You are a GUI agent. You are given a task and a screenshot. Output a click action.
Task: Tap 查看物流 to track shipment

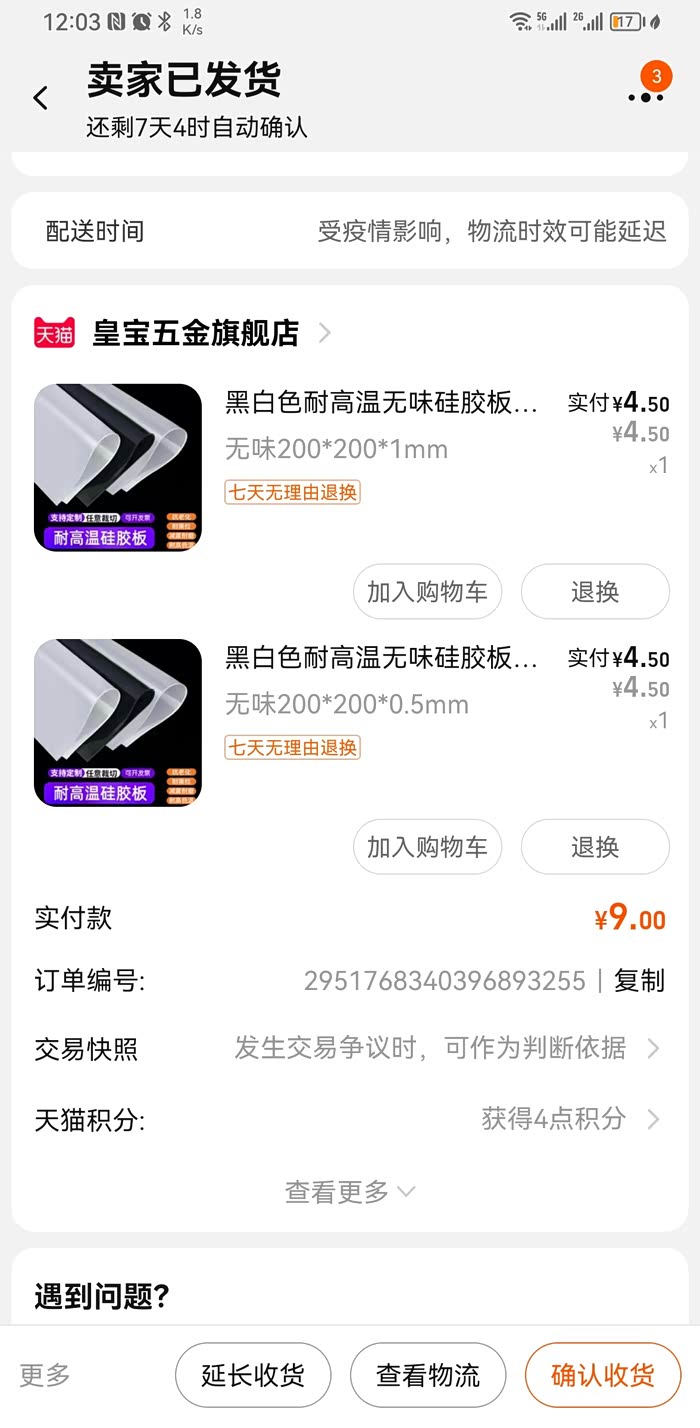coord(428,1375)
